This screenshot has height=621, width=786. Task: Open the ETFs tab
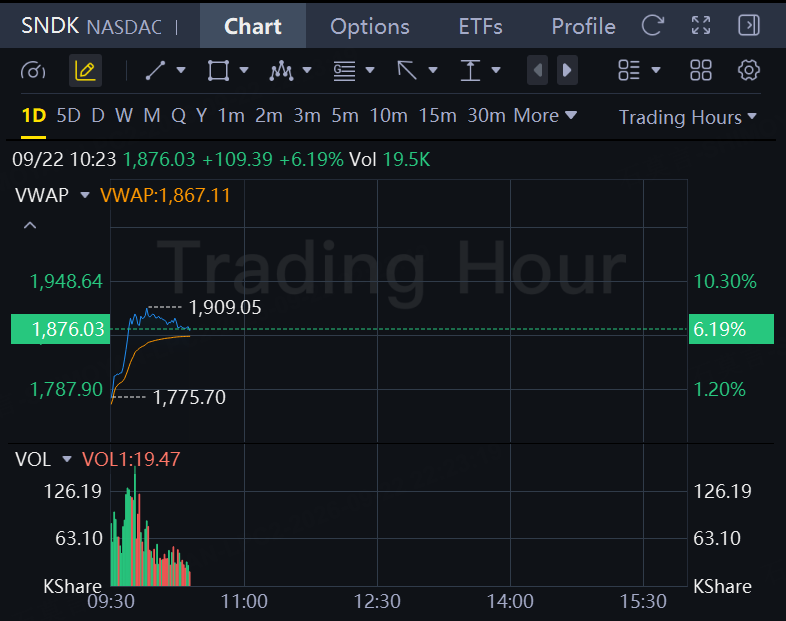(x=480, y=27)
